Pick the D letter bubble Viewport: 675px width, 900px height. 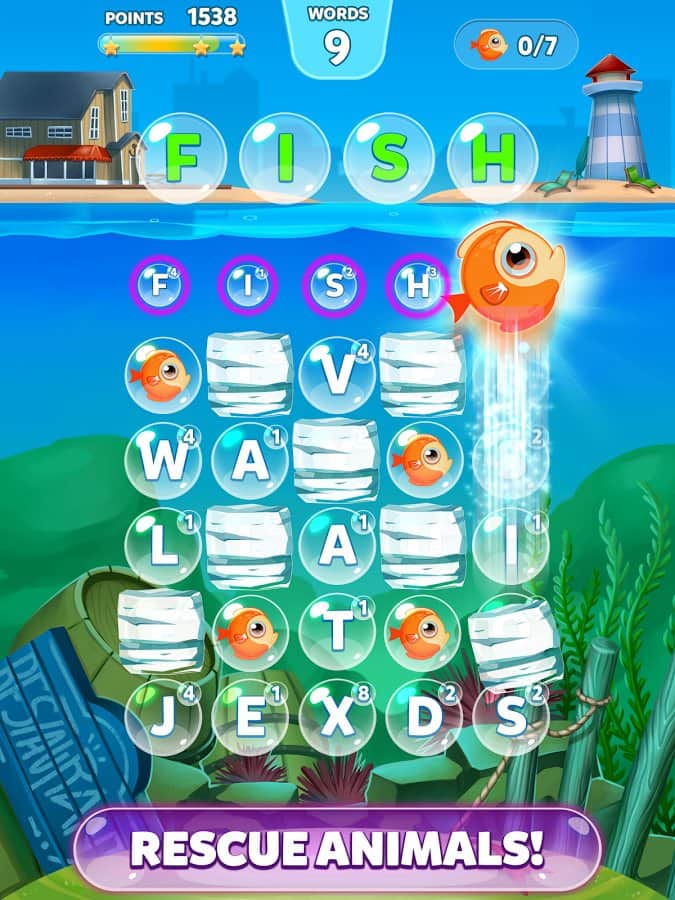coord(424,717)
